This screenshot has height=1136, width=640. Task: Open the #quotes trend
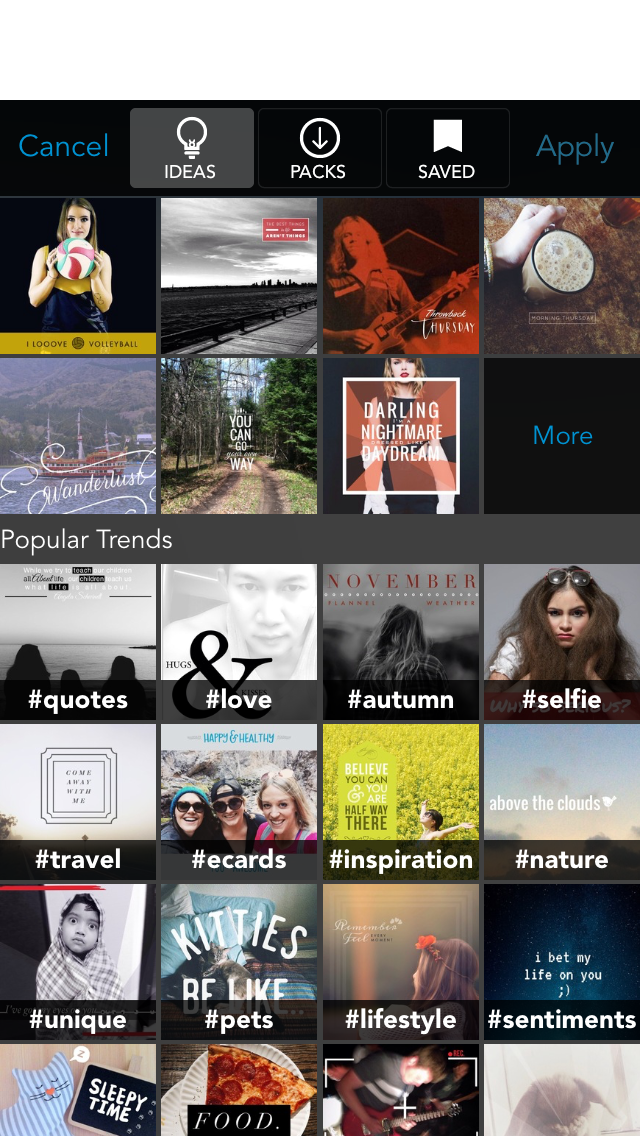pyautogui.click(x=78, y=642)
